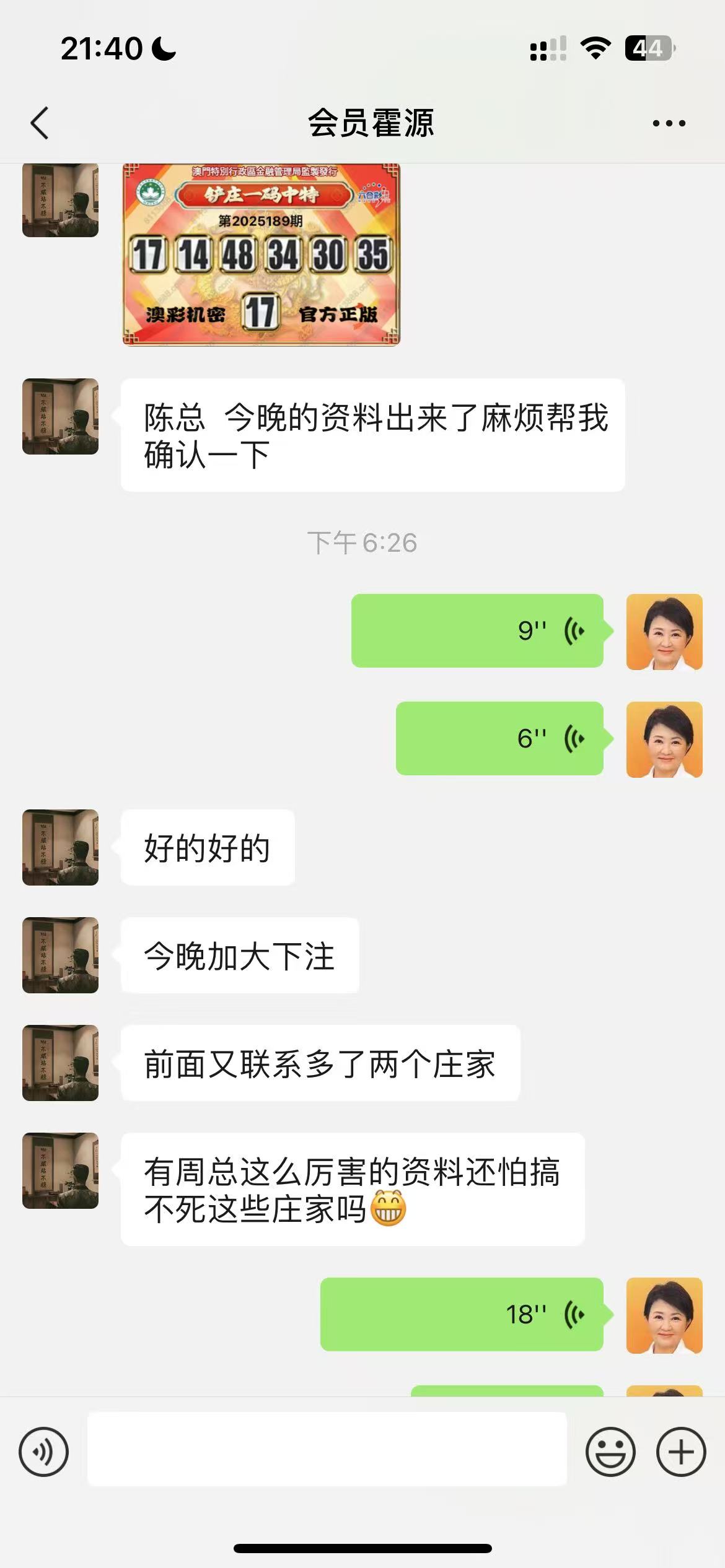Open contact avatar beside 好的好的
Screen dimensions: 725x1568
pyautogui.click(x=60, y=847)
